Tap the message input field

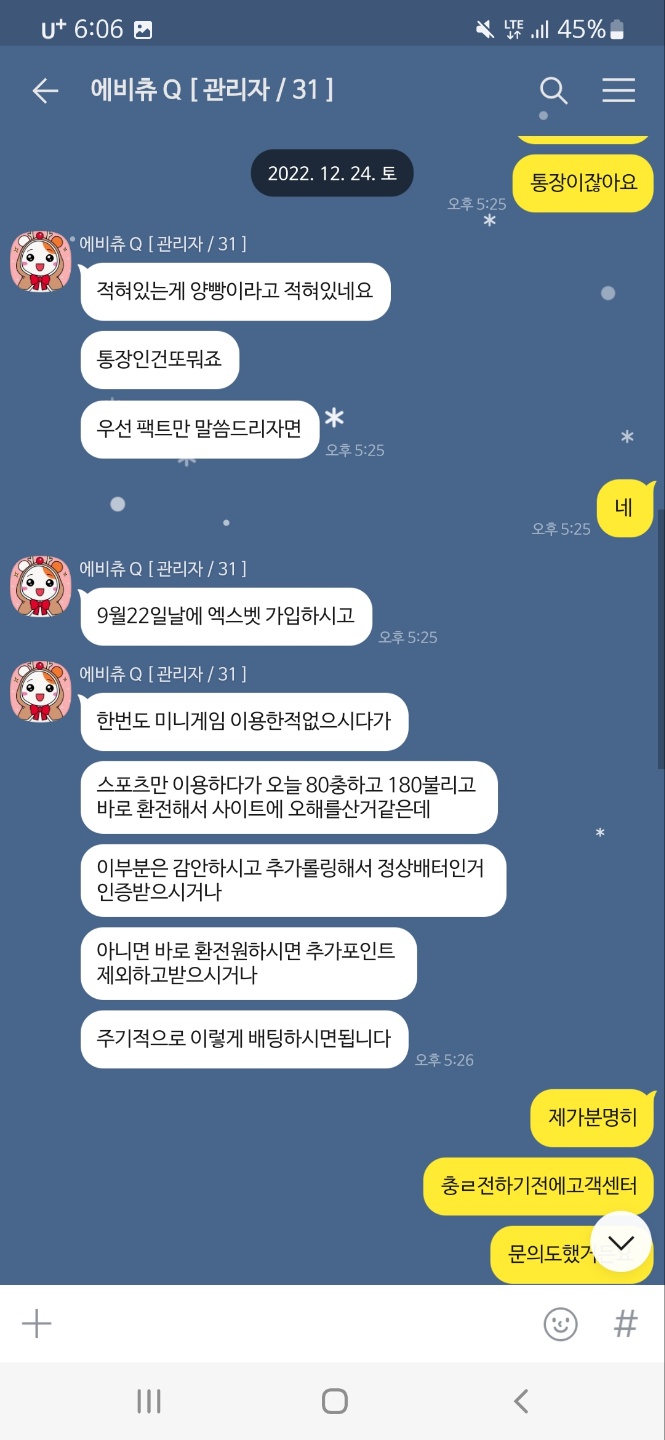290,1324
